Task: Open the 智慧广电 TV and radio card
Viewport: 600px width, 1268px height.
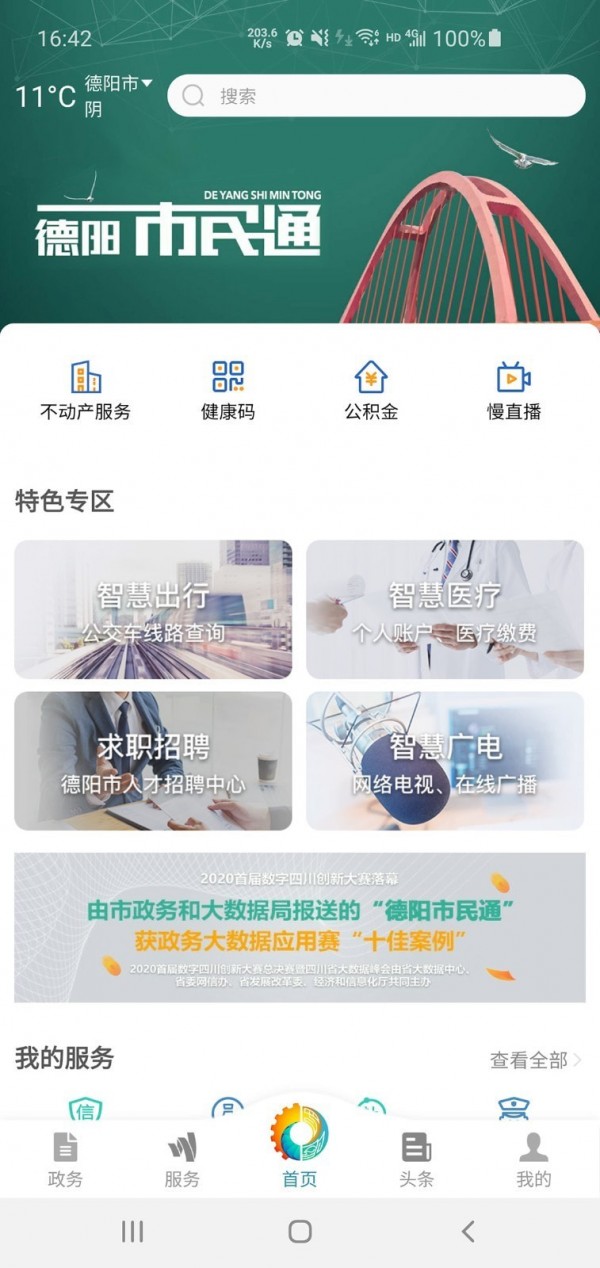Action: (x=445, y=761)
